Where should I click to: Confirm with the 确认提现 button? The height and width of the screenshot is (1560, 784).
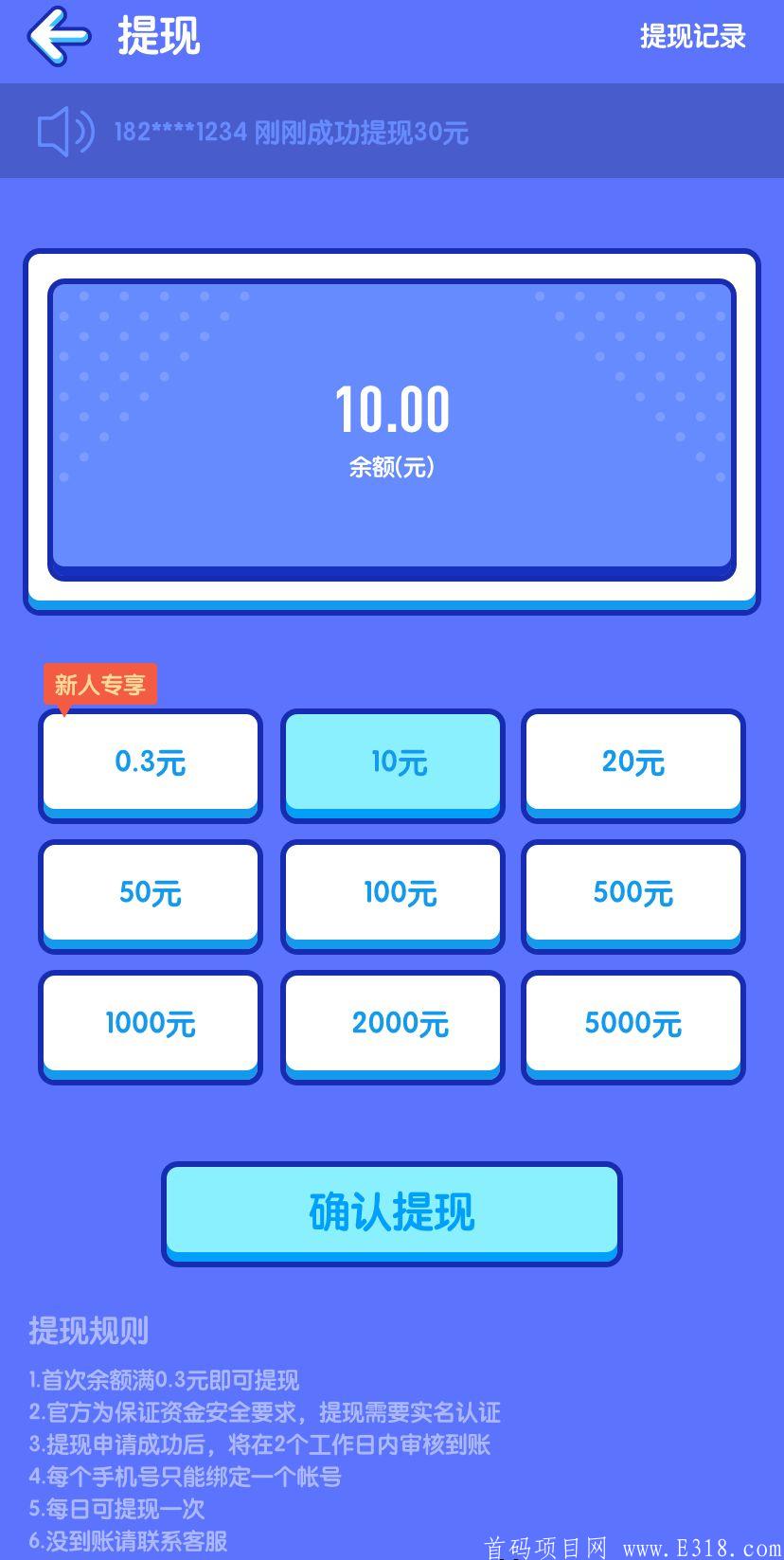(x=391, y=1212)
